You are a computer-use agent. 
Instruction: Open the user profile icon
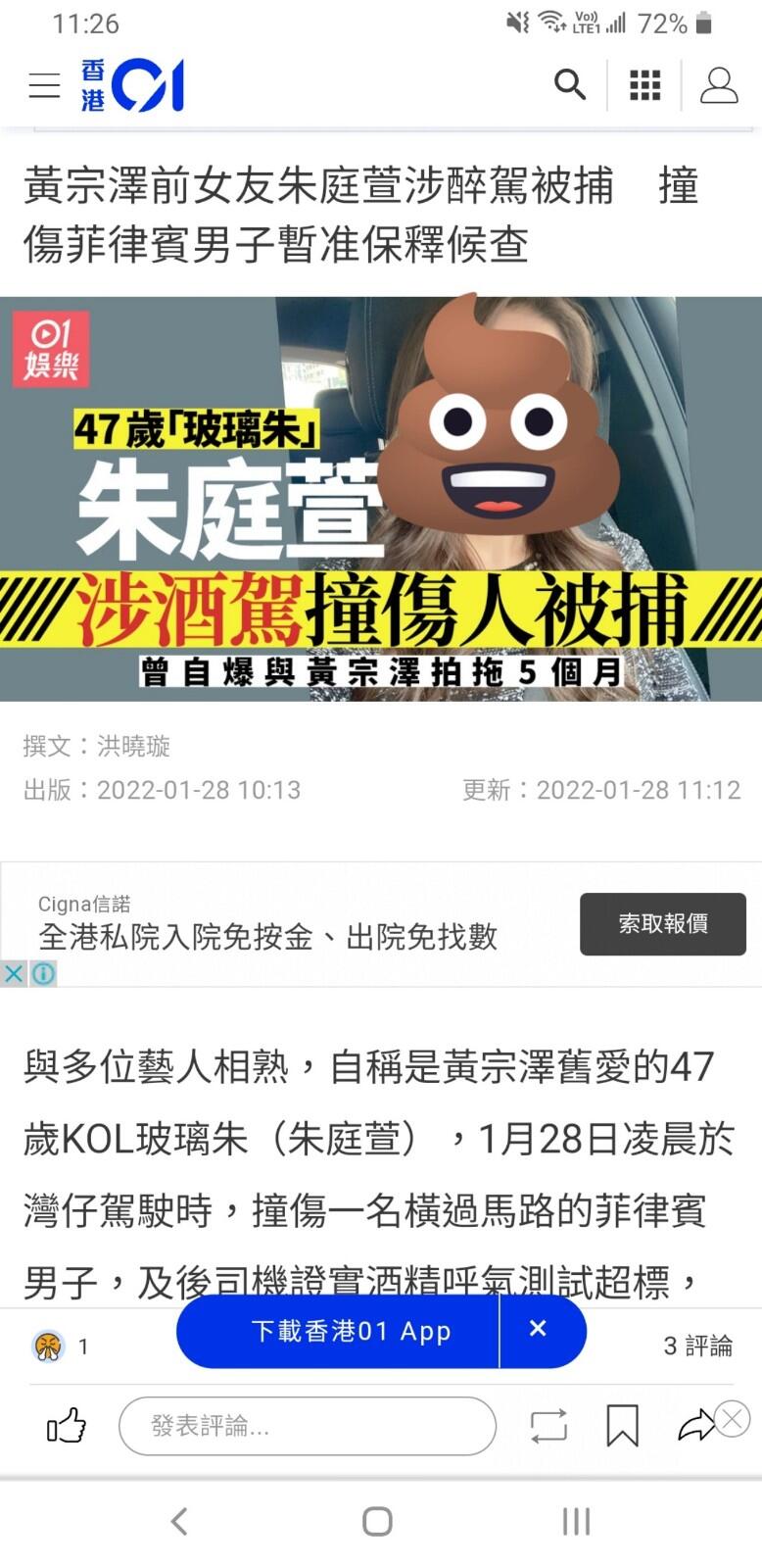(x=719, y=85)
